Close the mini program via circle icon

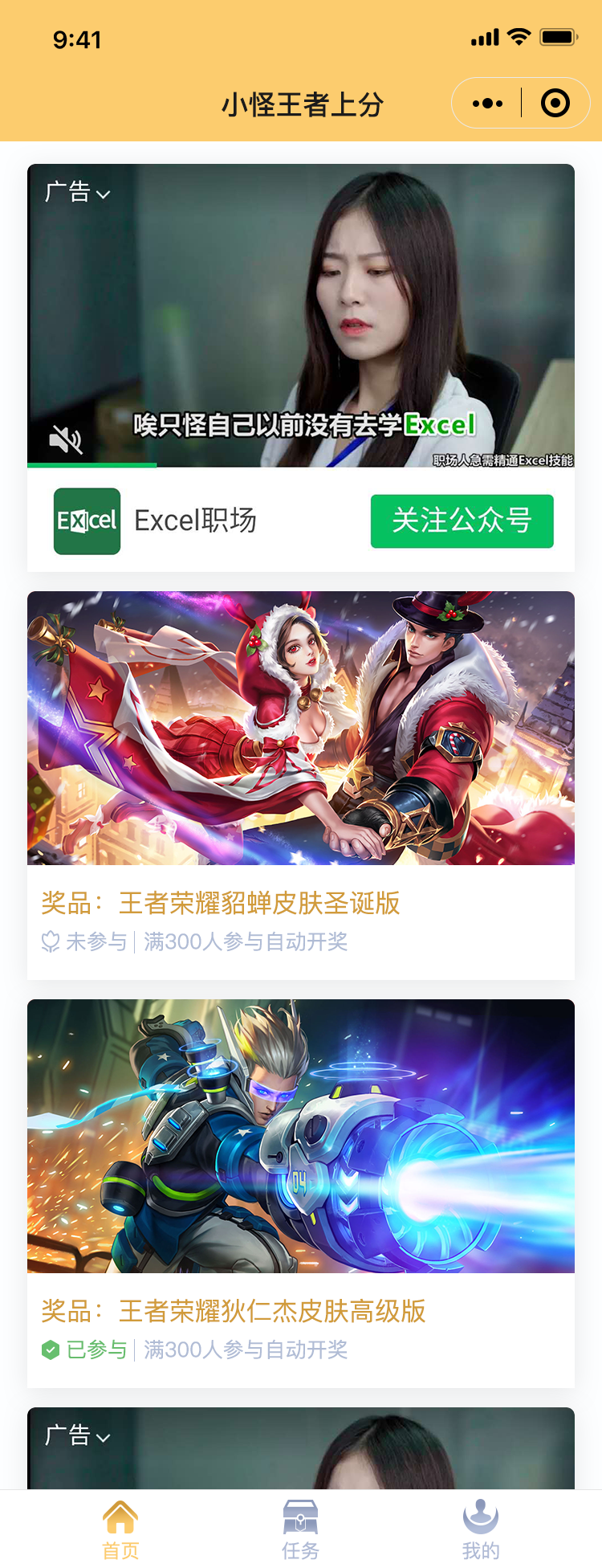[555, 104]
